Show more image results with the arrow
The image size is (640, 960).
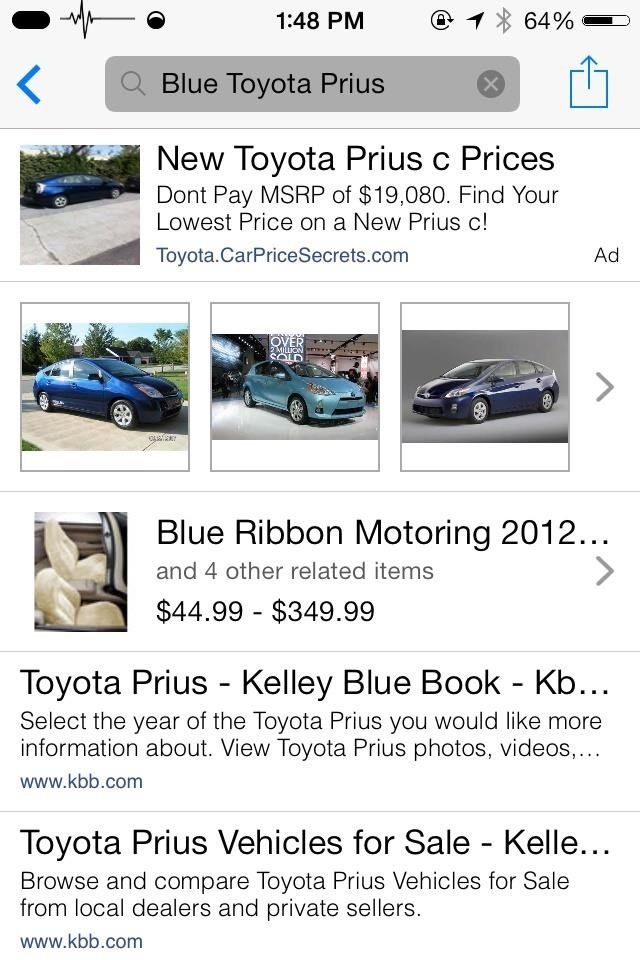point(604,387)
